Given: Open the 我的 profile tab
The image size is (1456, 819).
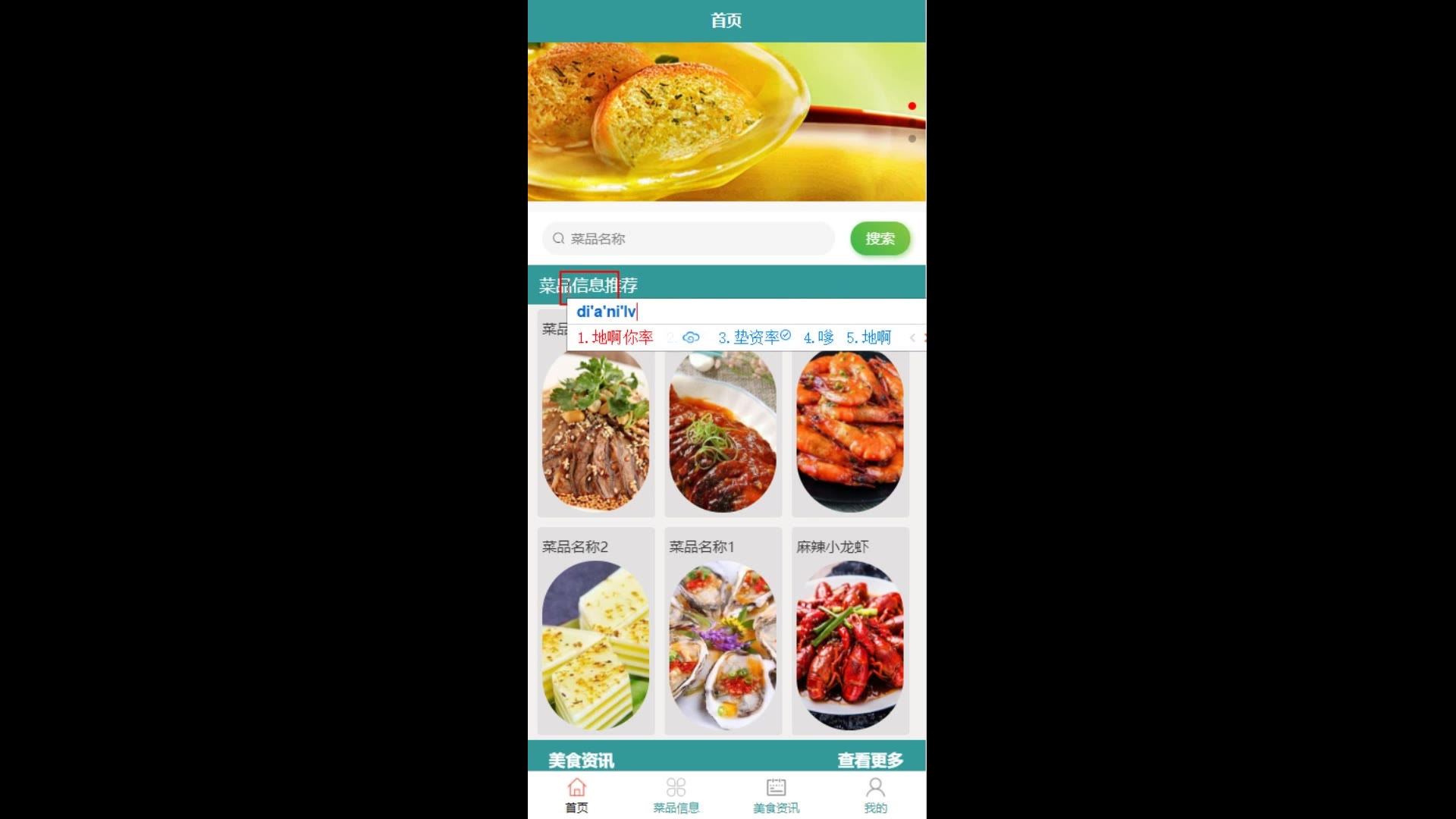Looking at the screenshot, I should click(x=875, y=795).
